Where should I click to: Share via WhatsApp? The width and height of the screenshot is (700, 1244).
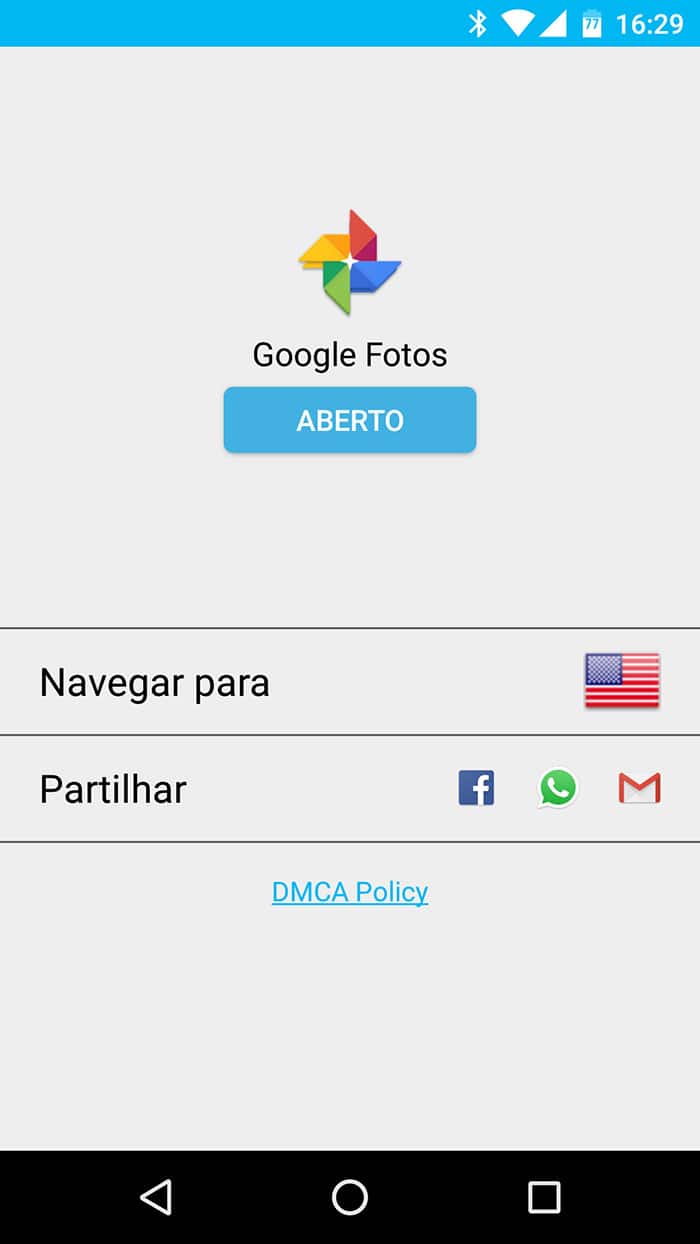coord(558,788)
